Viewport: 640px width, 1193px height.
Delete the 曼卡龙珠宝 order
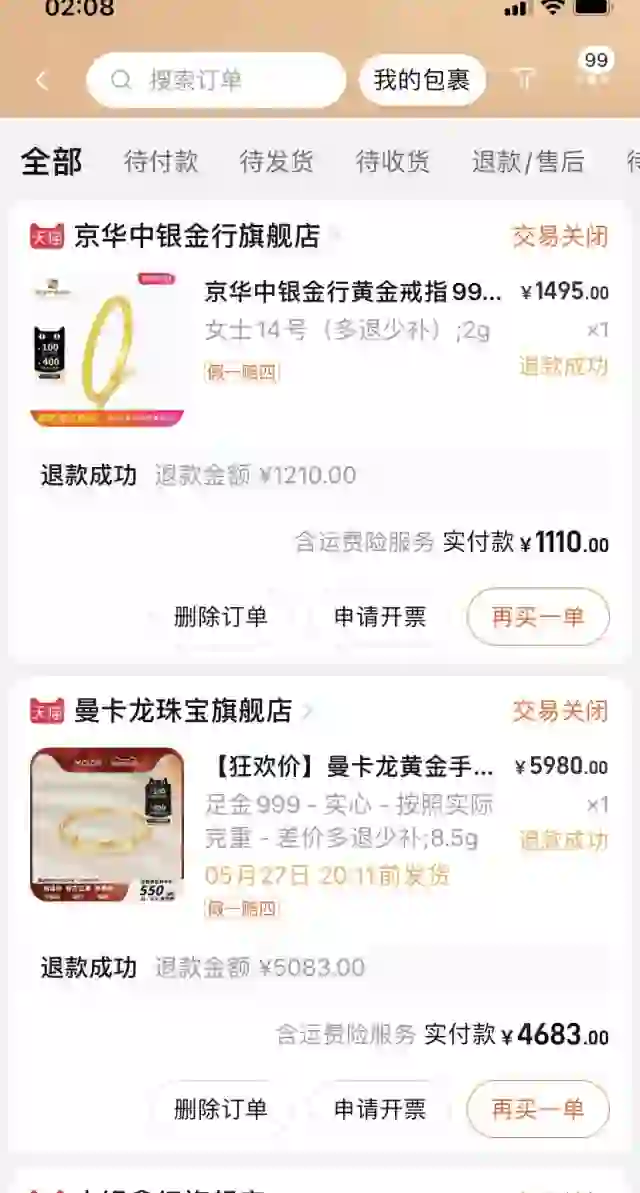tap(221, 1109)
